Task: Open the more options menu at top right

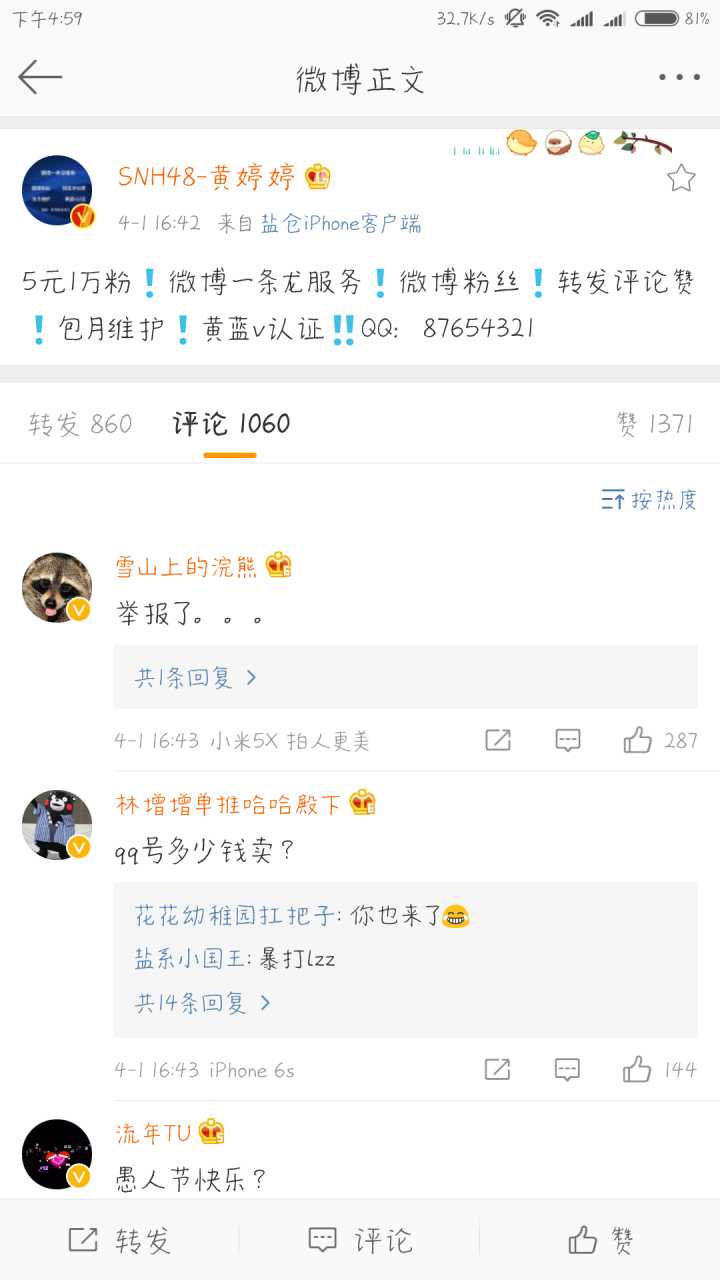Action: (x=678, y=77)
